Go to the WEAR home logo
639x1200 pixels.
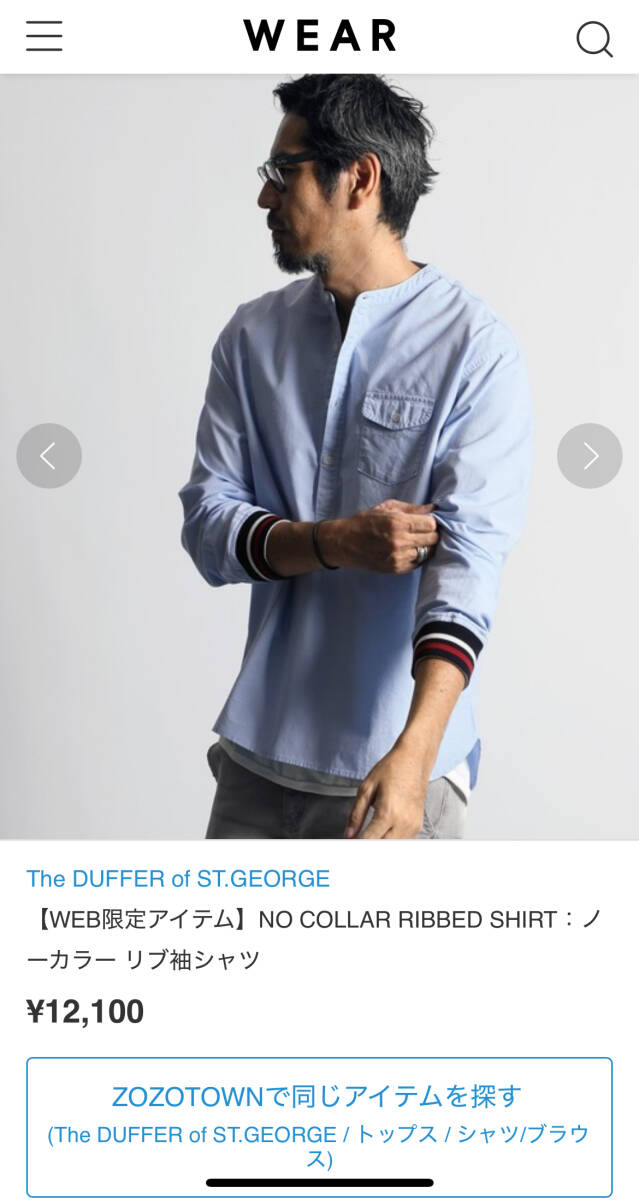(320, 36)
